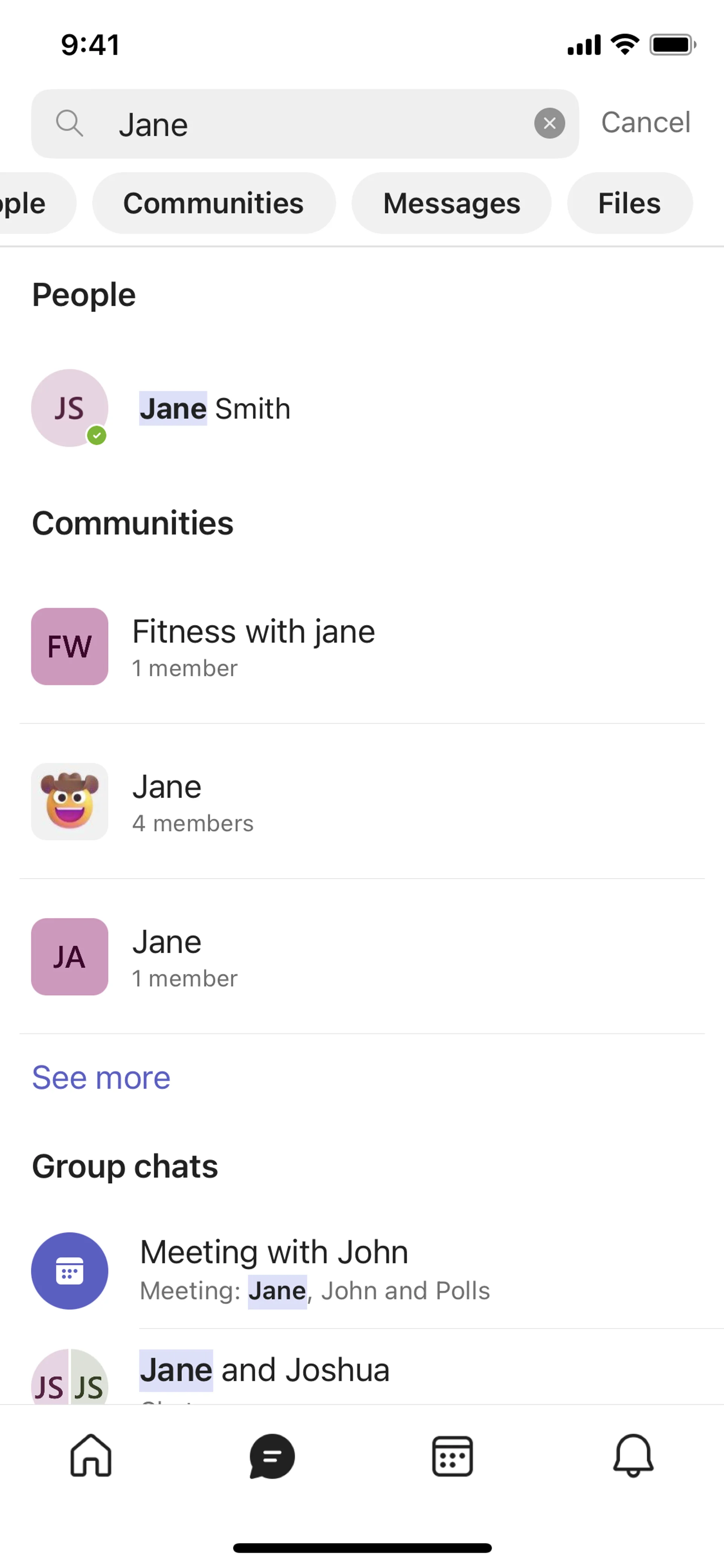Show only Files results
The width and height of the screenshot is (724, 1568).
click(x=629, y=203)
